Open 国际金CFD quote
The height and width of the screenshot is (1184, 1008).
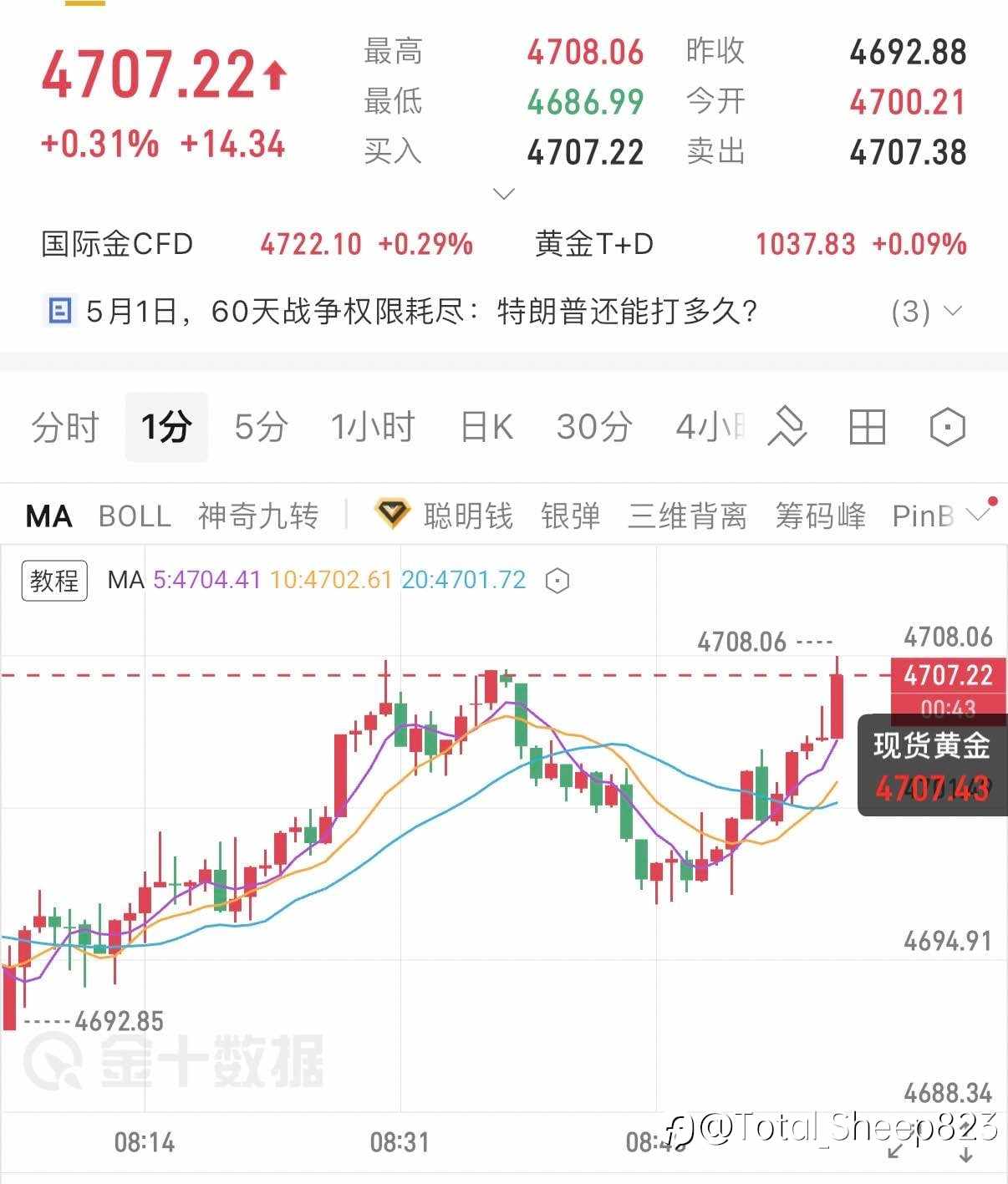point(257,244)
